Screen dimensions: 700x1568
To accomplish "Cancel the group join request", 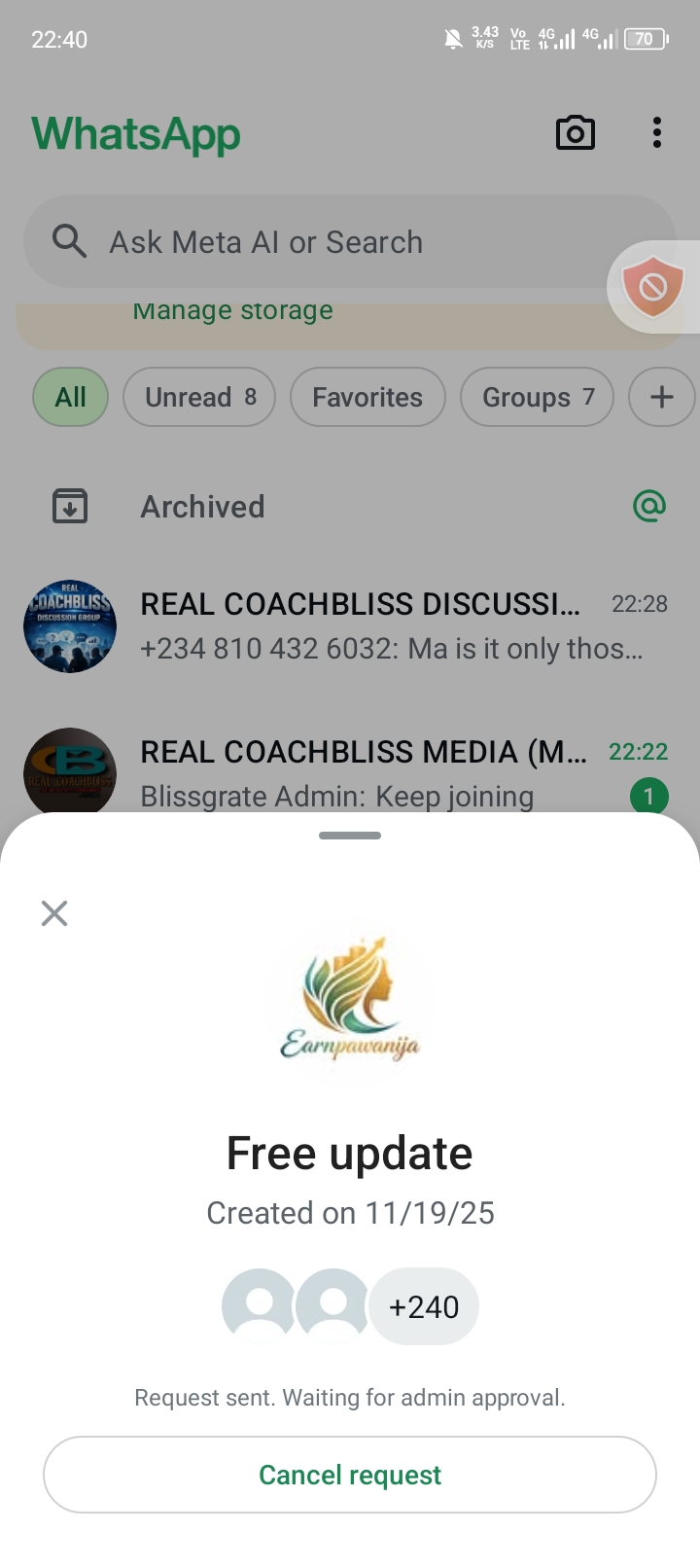I will pos(350,1475).
